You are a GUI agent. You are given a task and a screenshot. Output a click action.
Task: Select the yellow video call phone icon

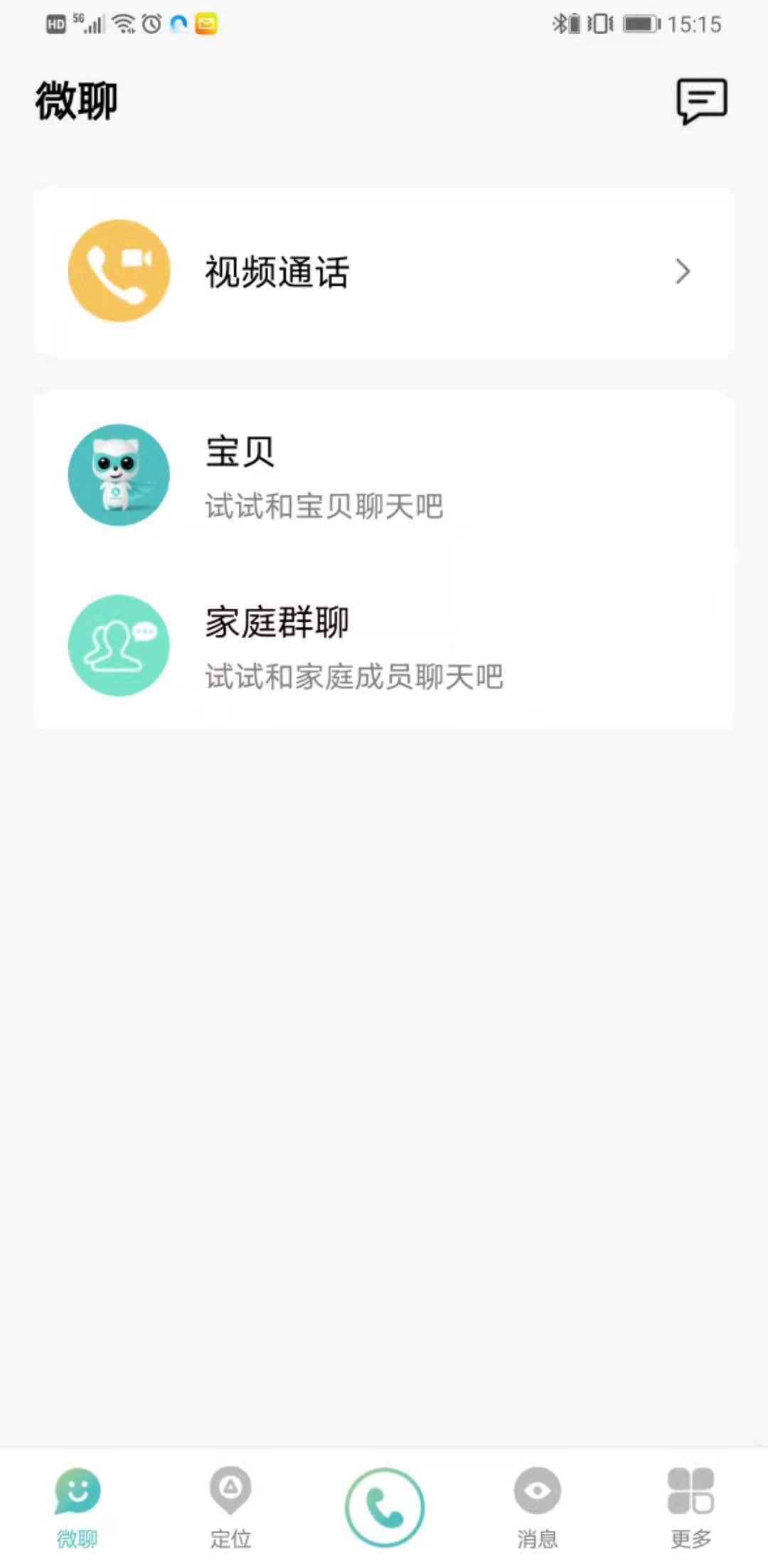pos(119,271)
